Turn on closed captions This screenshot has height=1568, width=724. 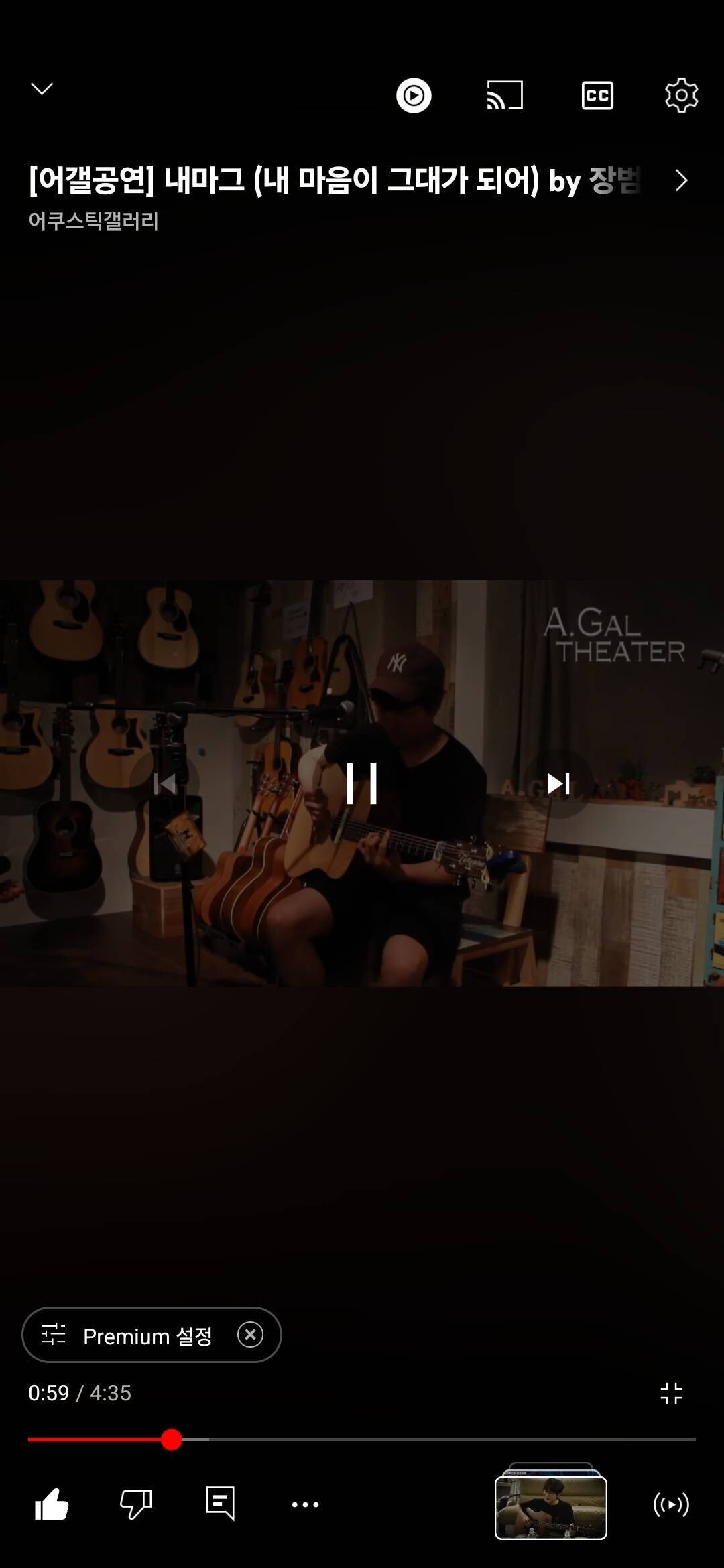597,95
